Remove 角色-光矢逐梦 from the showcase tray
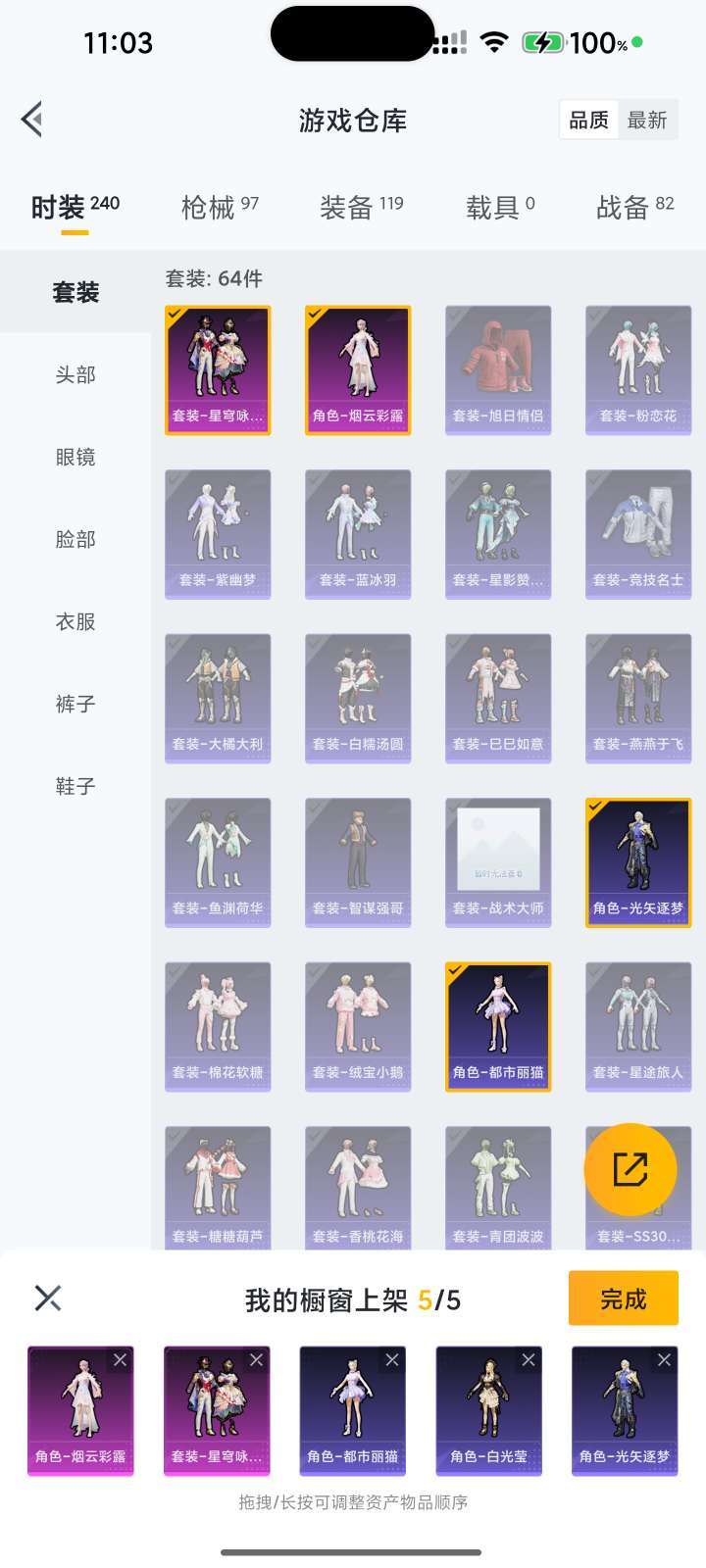706x1568 pixels. pyautogui.click(x=664, y=1360)
